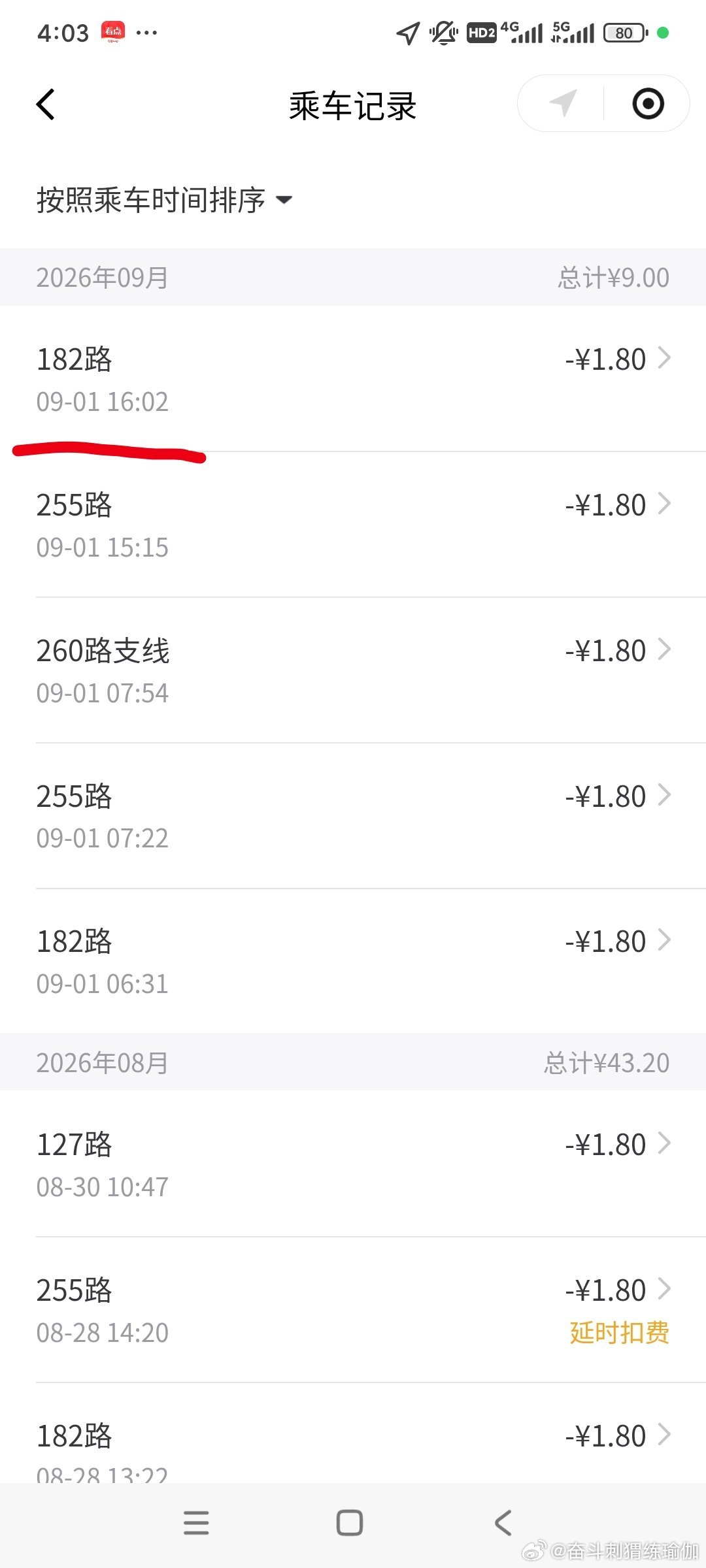The width and height of the screenshot is (706, 1568).
Task: Open the 127路 ride at 08-30 10:47
Action: coord(353,1164)
